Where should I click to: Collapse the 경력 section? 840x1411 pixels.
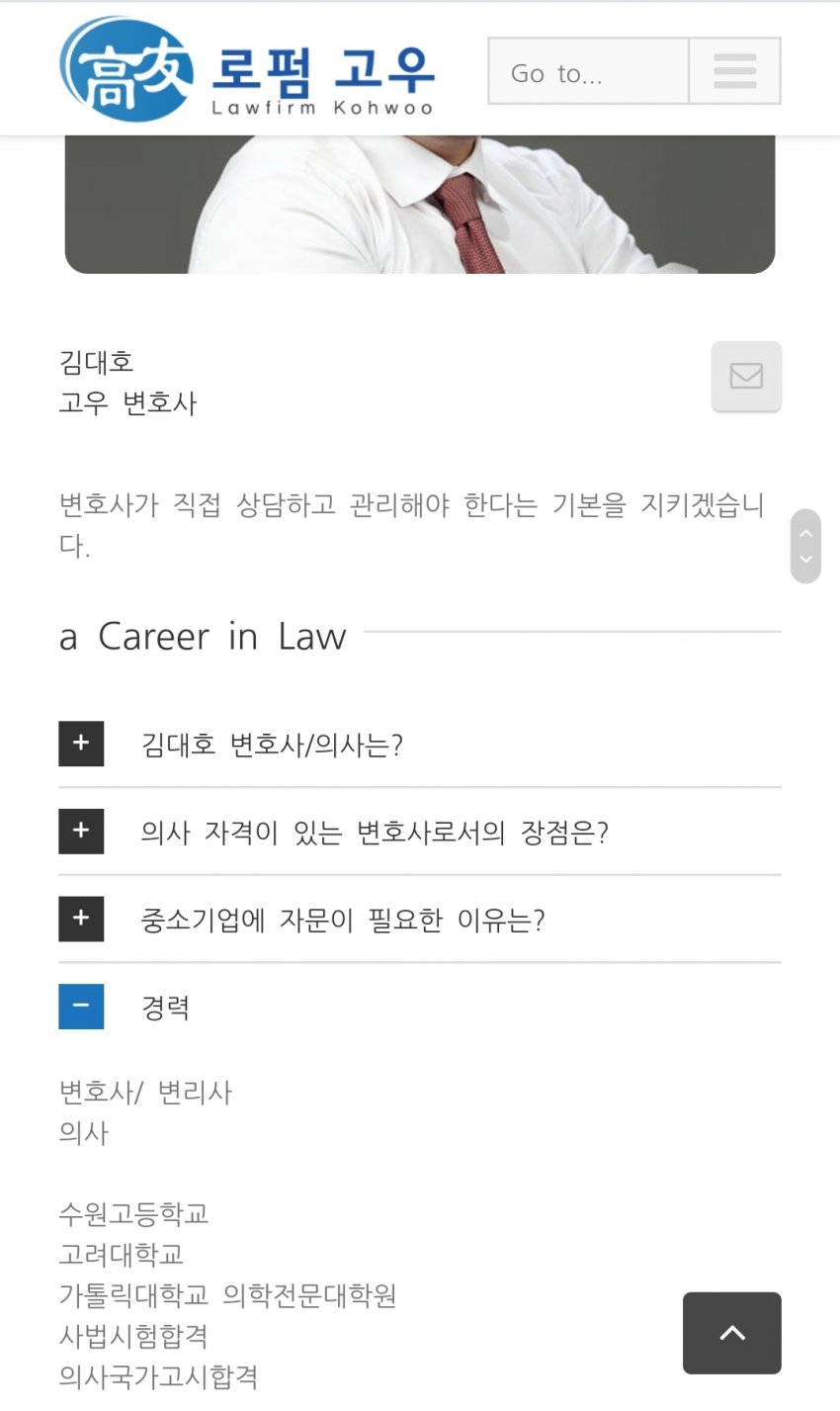coord(81,1007)
